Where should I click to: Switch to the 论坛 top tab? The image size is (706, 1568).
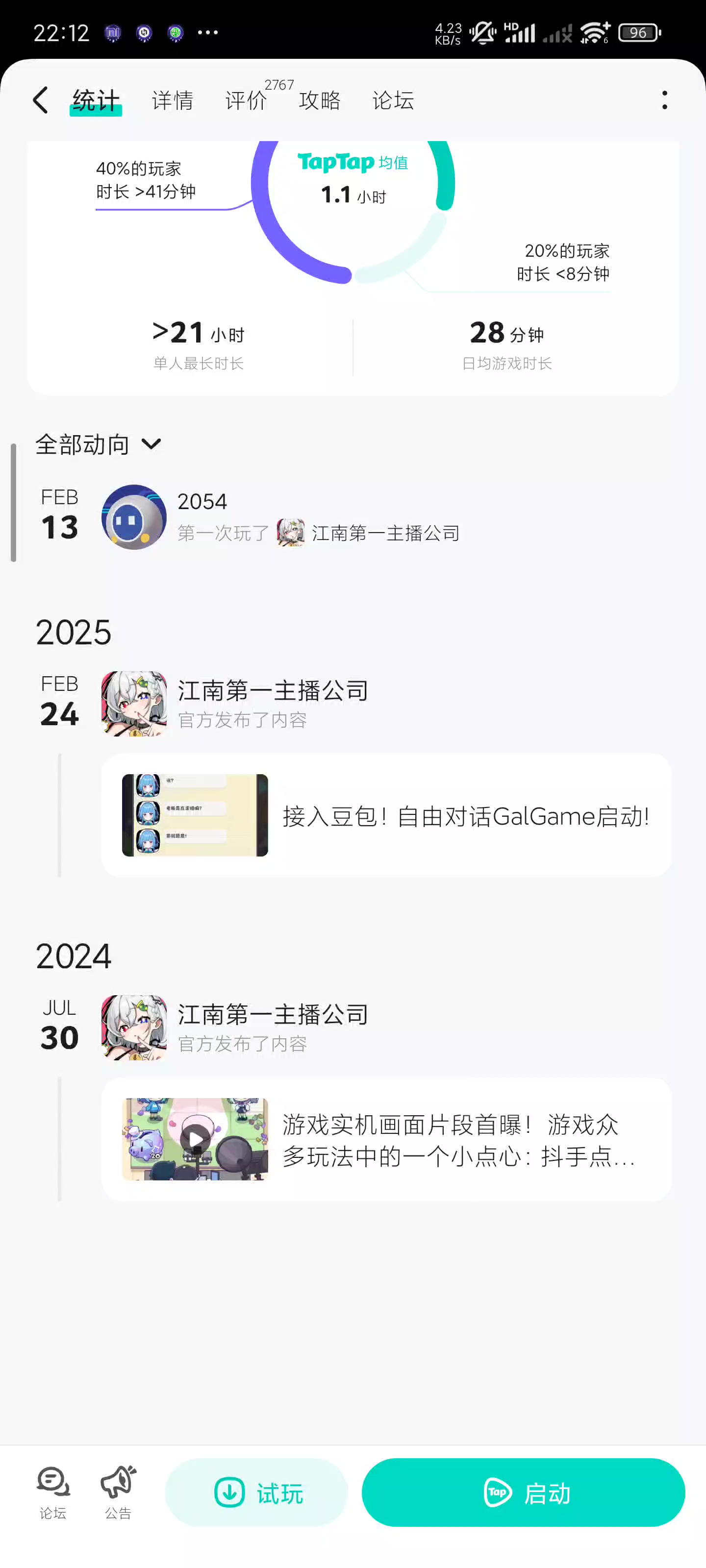click(x=393, y=100)
